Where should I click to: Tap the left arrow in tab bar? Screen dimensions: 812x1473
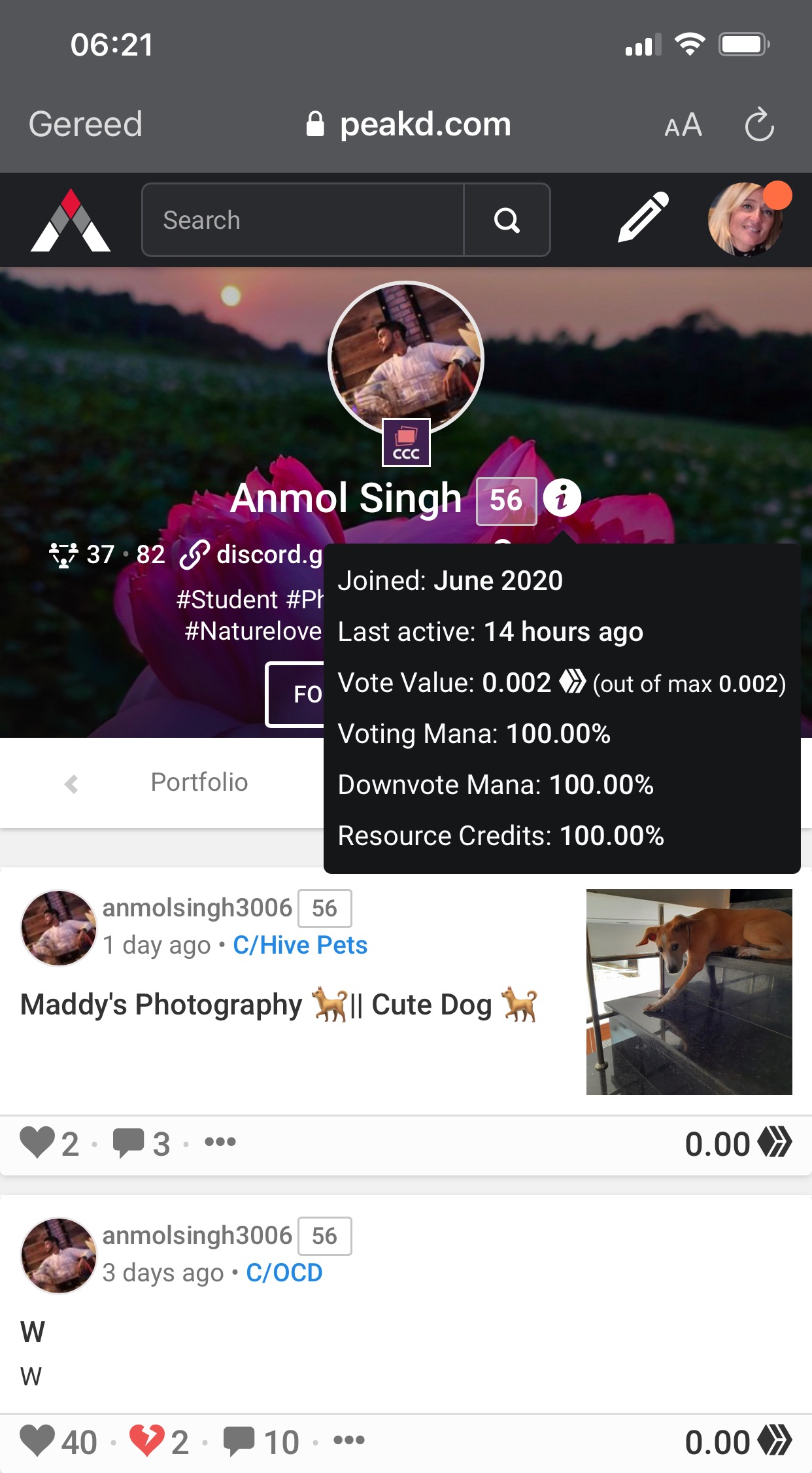pos(71,784)
